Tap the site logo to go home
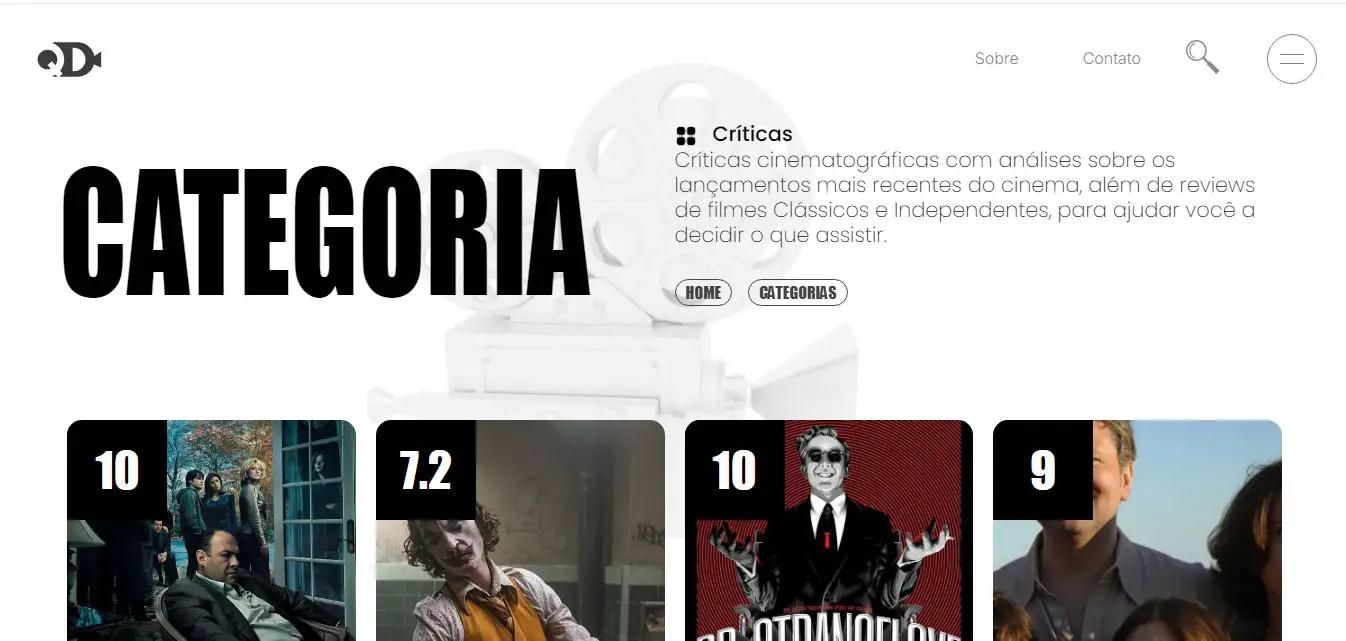The height and width of the screenshot is (641, 1346). click(x=70, y=61)
